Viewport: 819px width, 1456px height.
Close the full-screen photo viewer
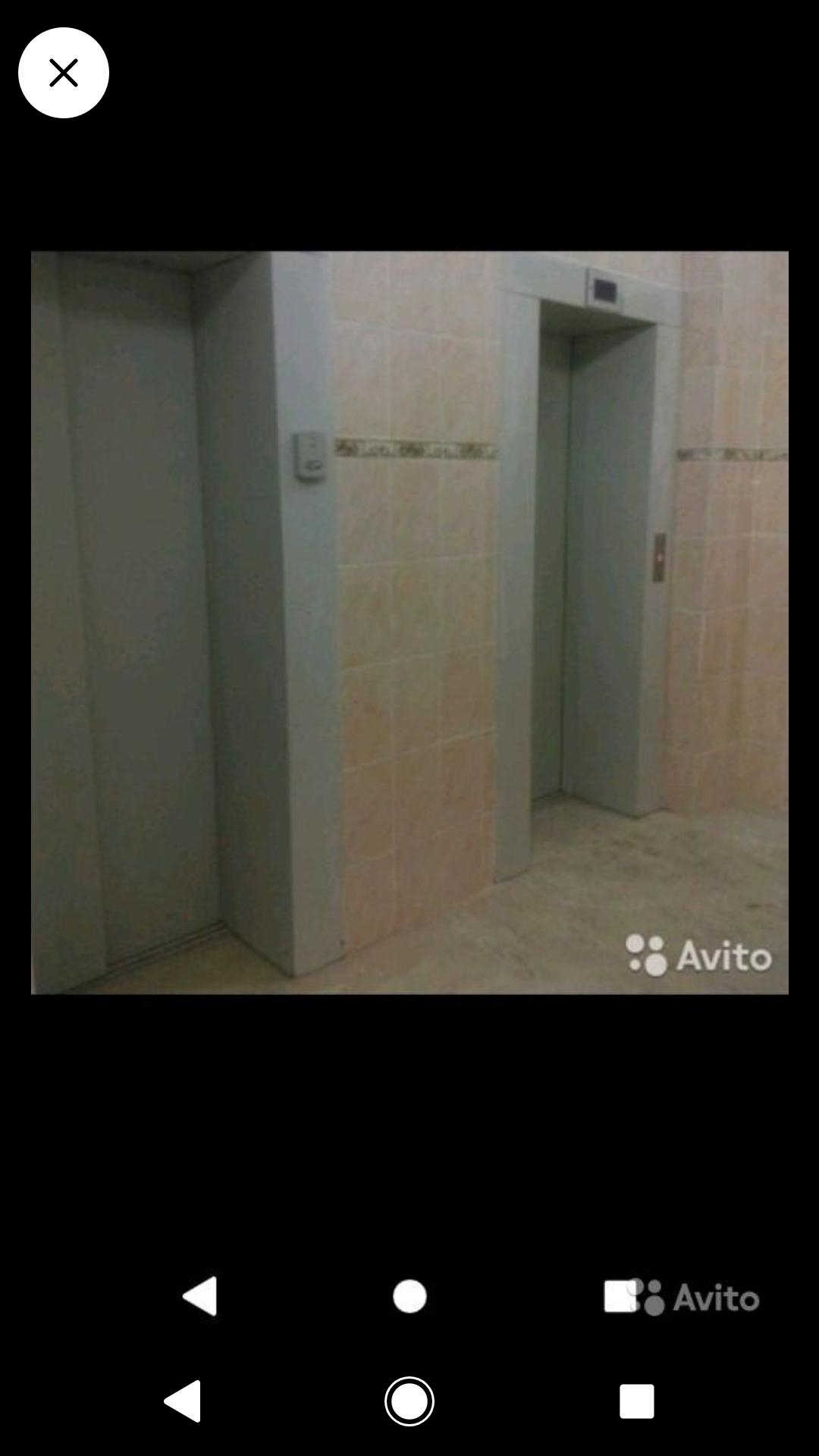[x=64, y=73]
